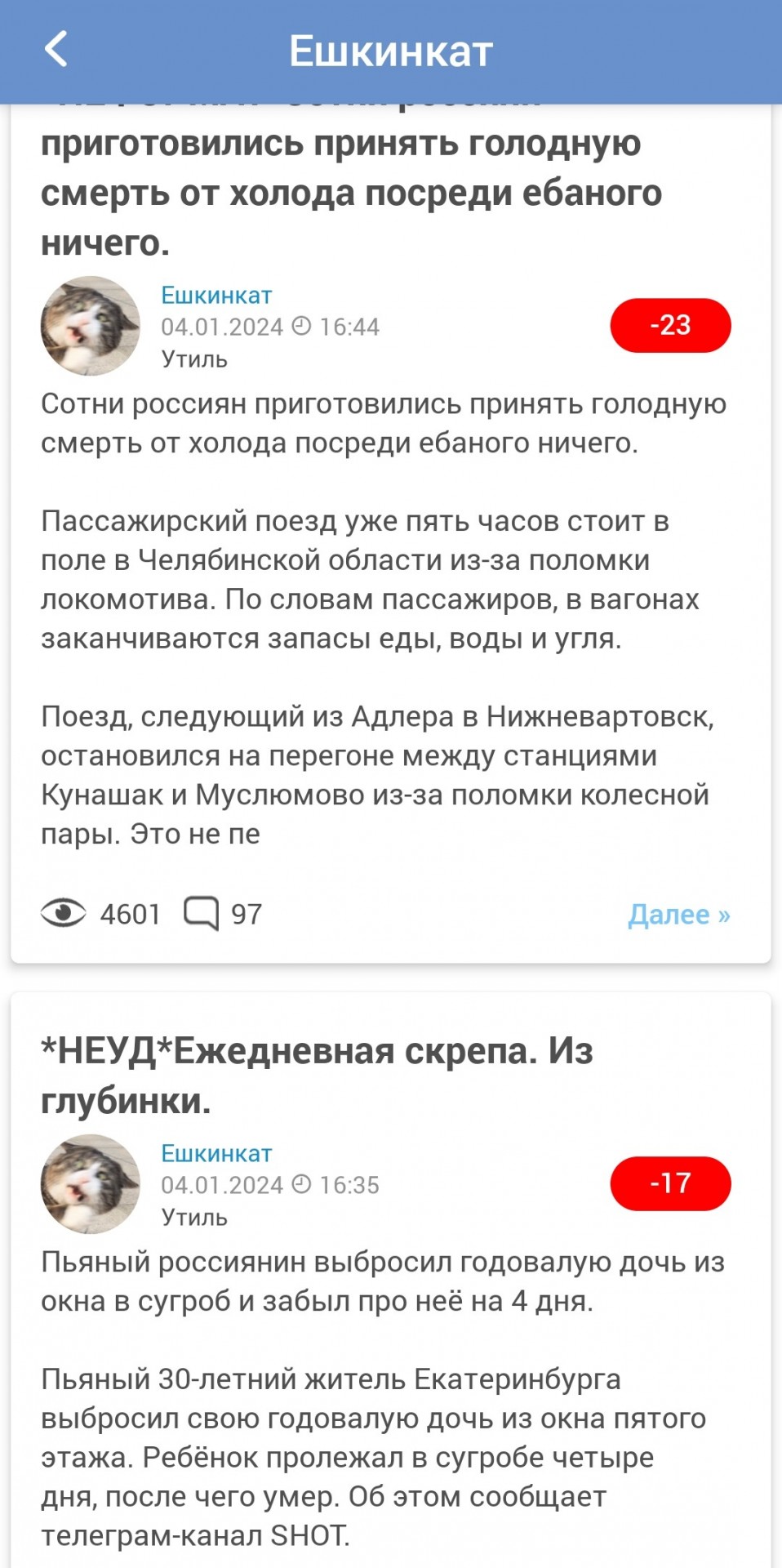
Task: Tap the -23 rating badge
Action: click(x=670, y=325)
